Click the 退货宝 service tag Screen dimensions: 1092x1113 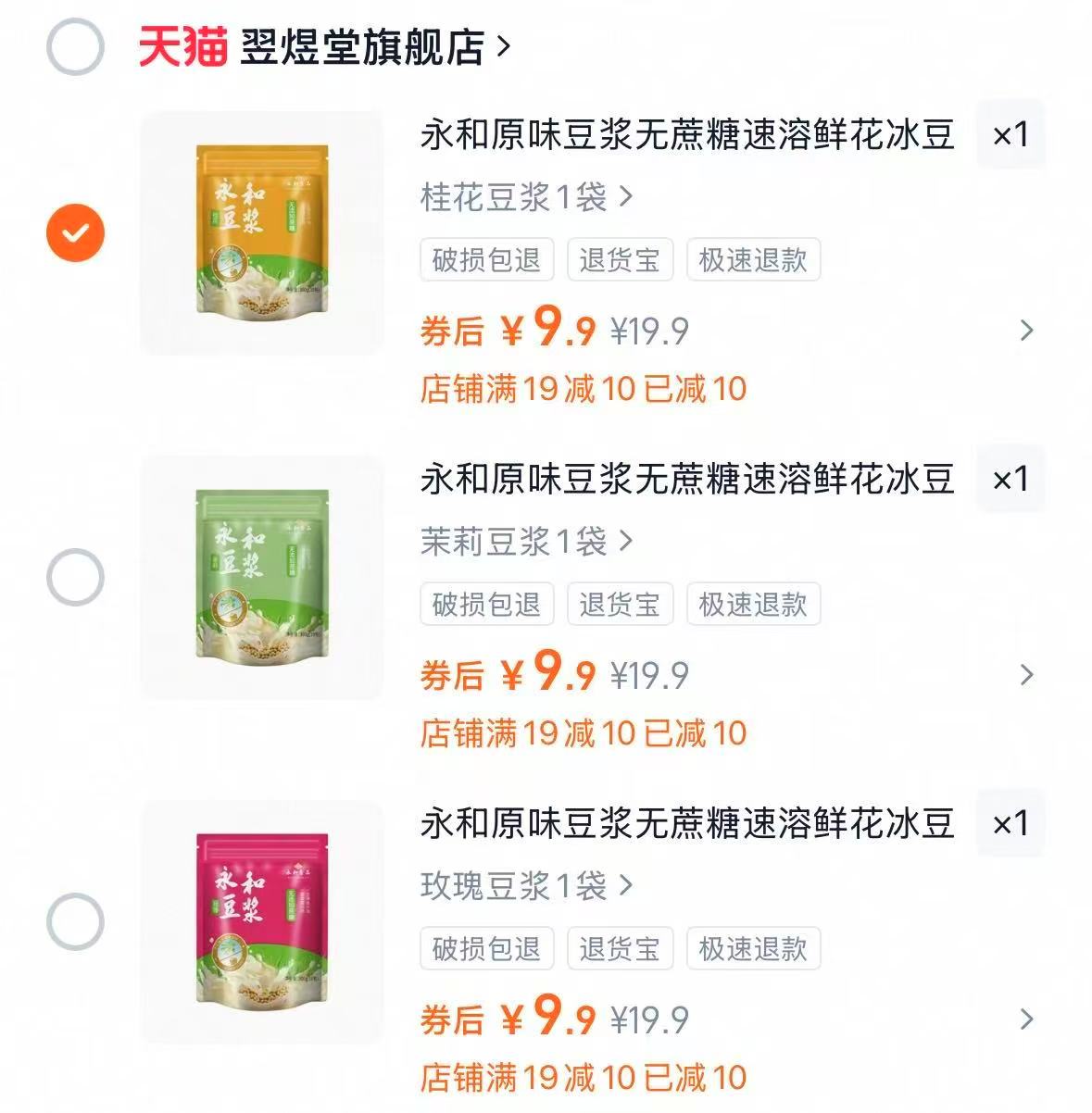coord(619,260)
